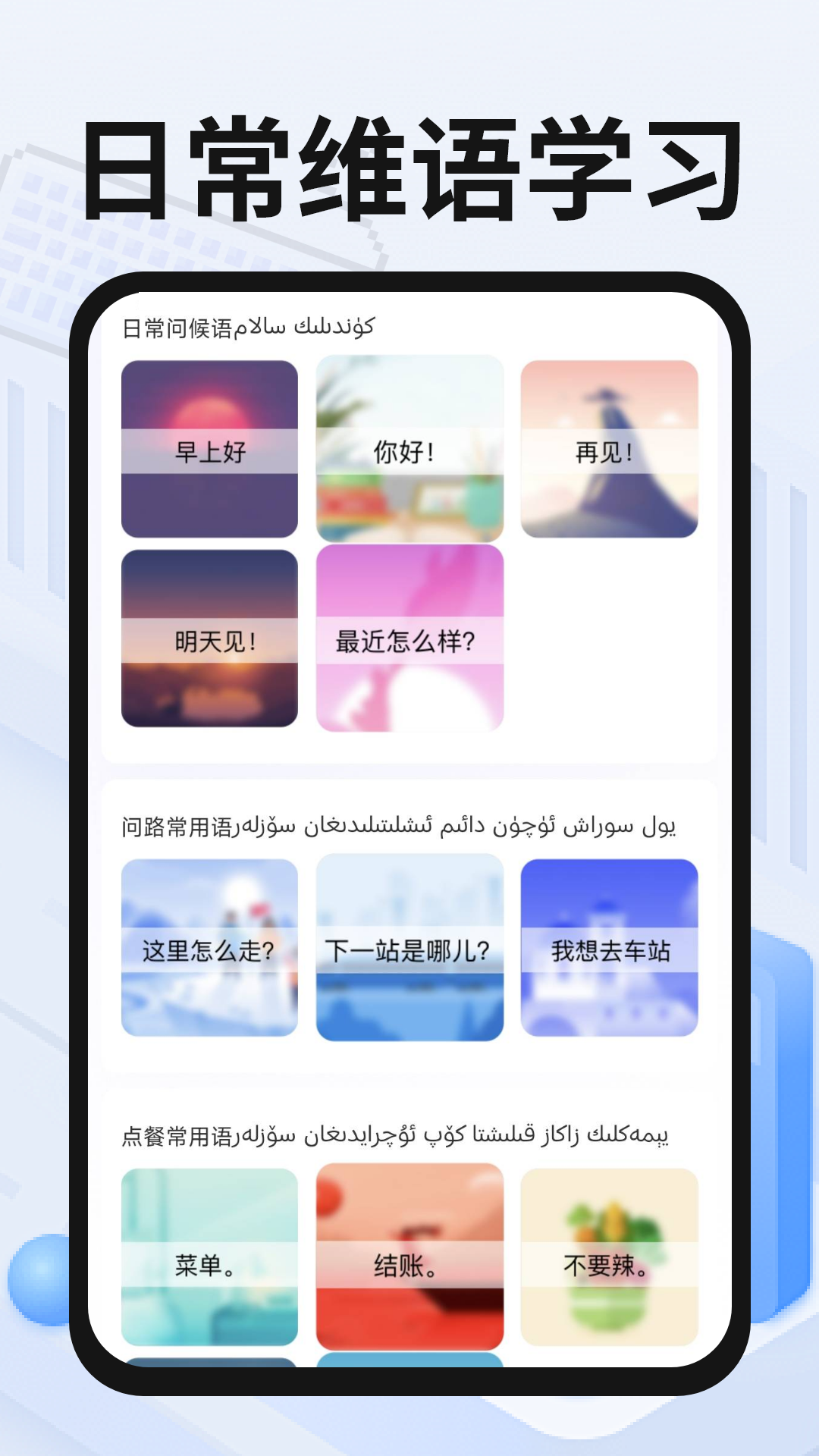
Task: Tap the 下一站是哪儿? phrase card
Action: point(411,949)
